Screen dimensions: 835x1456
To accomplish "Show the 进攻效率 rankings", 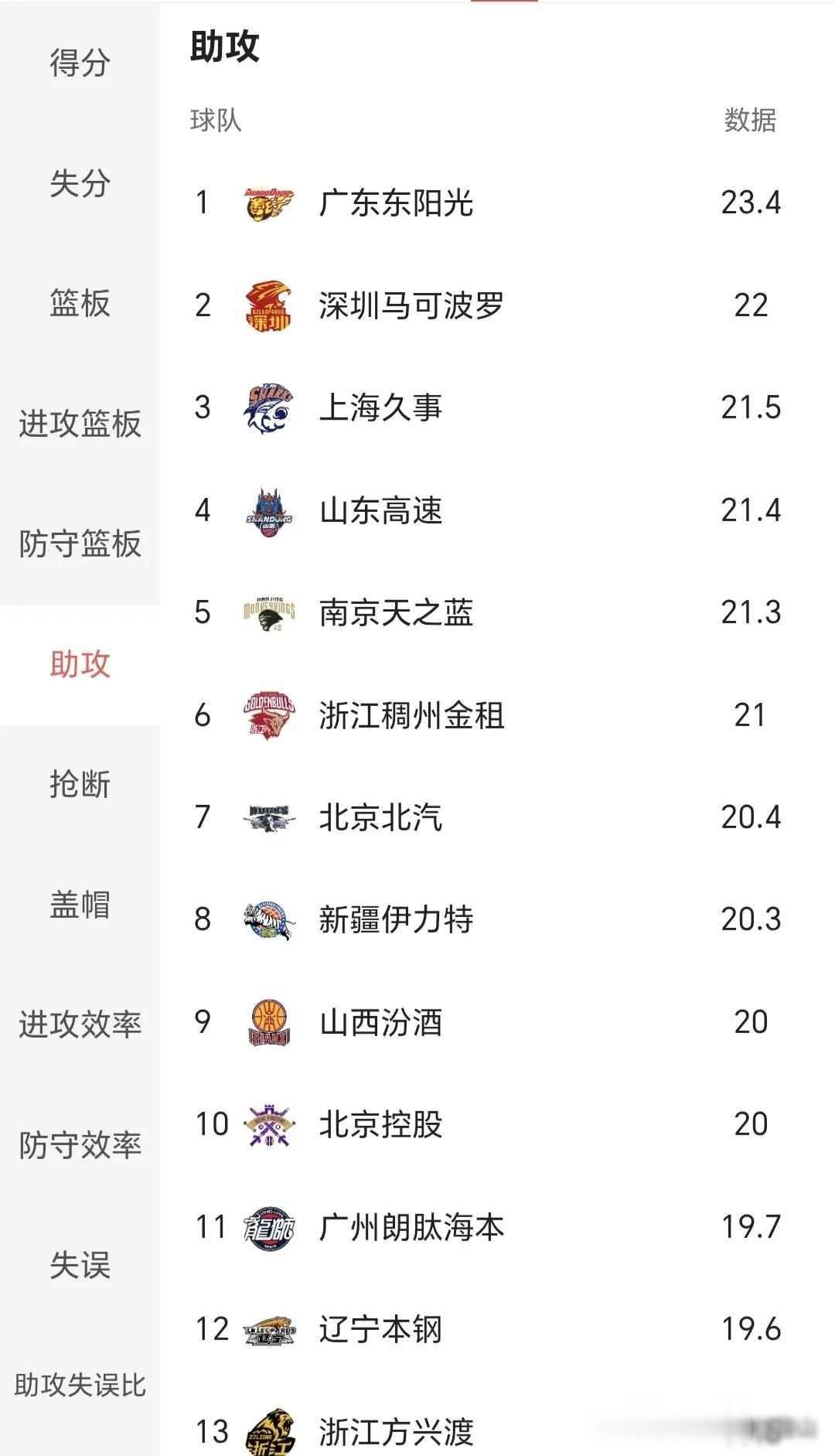I will pos(80,1025).
